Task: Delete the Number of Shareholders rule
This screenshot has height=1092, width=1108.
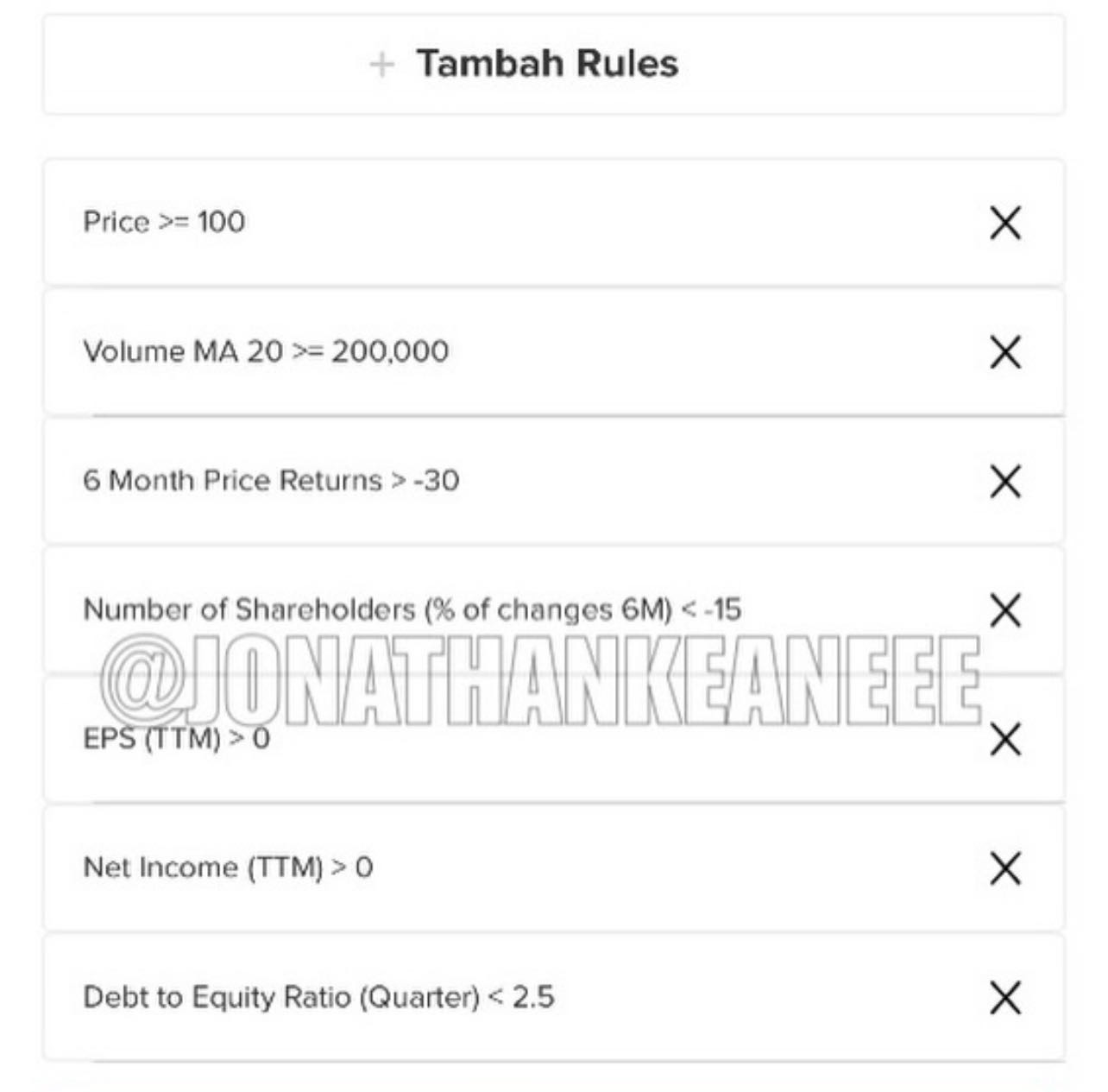Action: 1005,610
